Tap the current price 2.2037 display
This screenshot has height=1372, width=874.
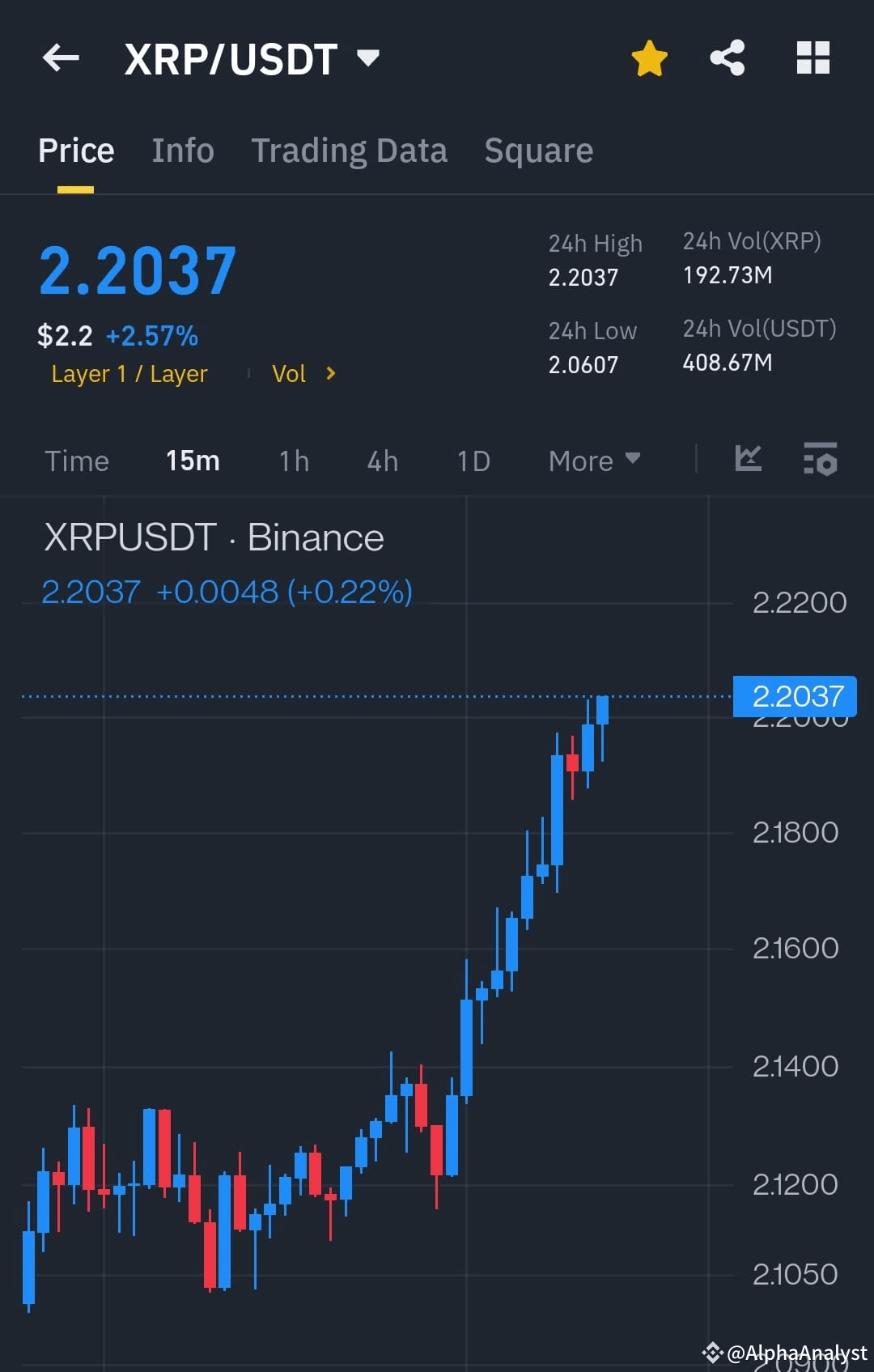[x=138, y=270]
